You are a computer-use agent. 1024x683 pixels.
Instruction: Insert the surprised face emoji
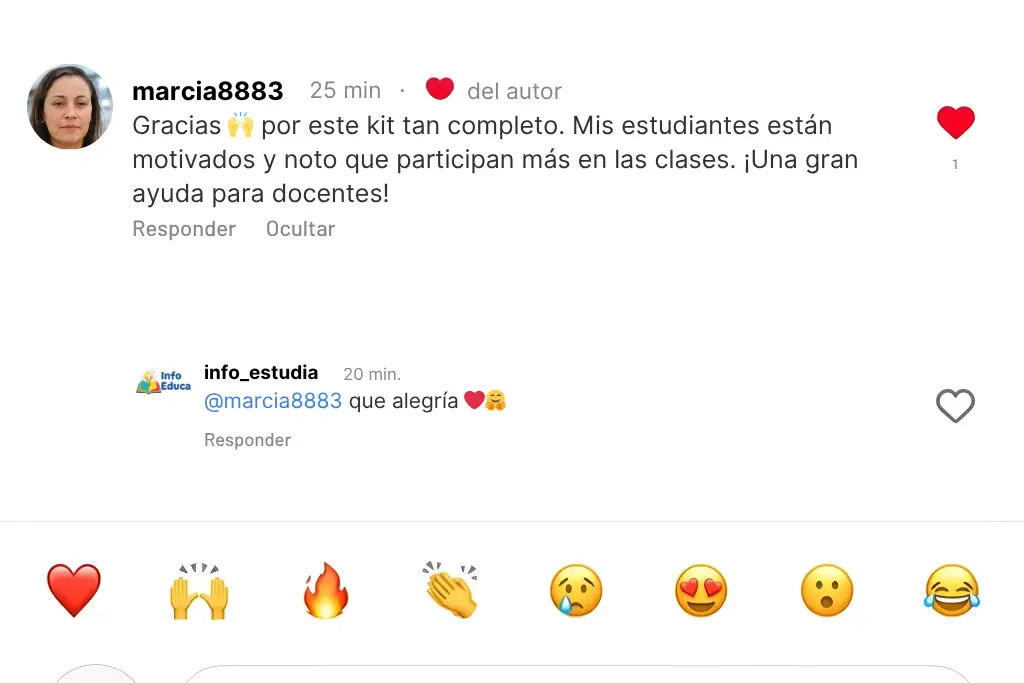(827, 590)
